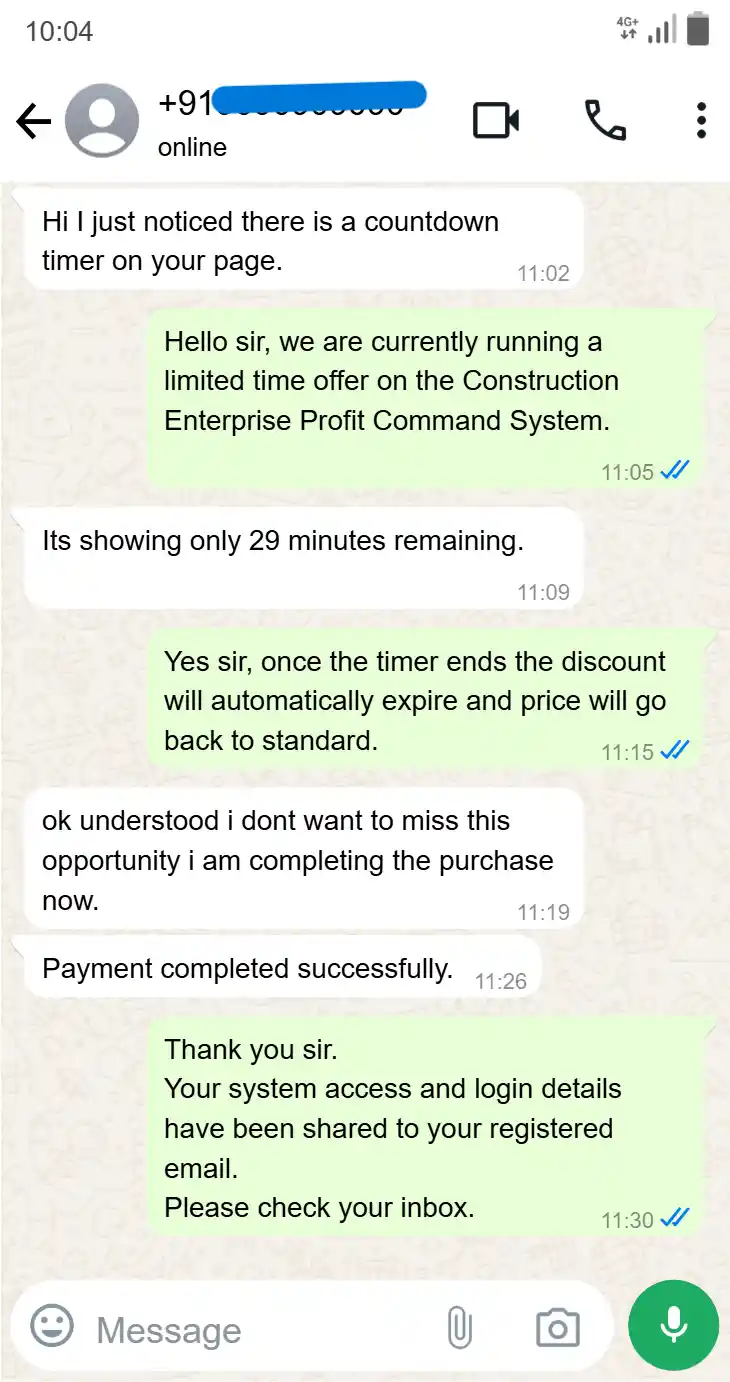Tap the green microphone voice button

pyautogui.click(x=673, y=1326)
